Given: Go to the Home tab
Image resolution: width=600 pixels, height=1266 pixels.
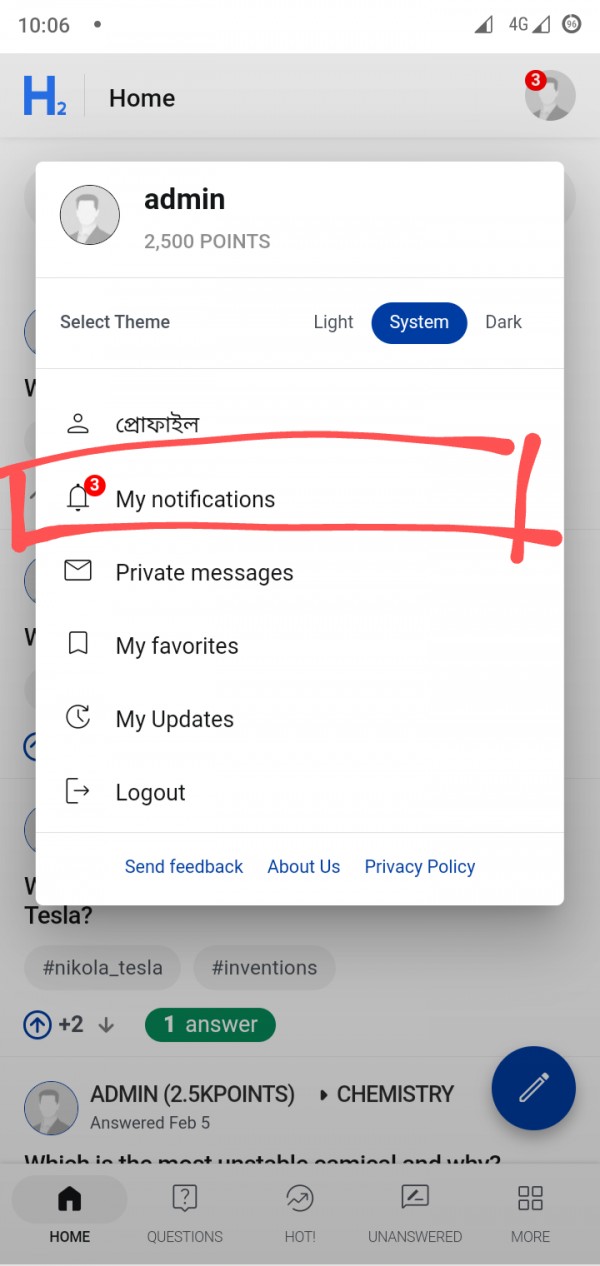Looking at the screenshot, I should click(x=69, y=1213).
